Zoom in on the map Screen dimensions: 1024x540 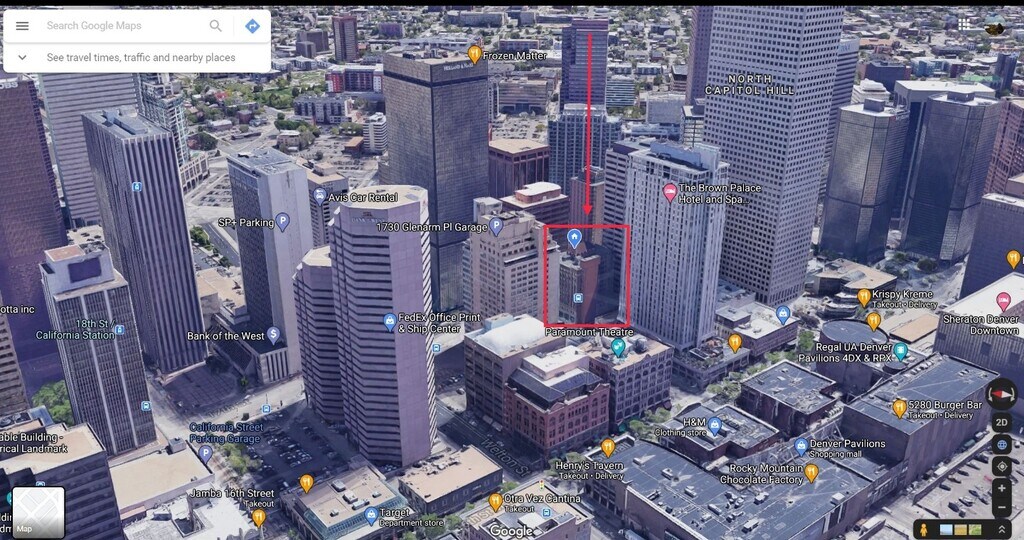coord(1001,488)
